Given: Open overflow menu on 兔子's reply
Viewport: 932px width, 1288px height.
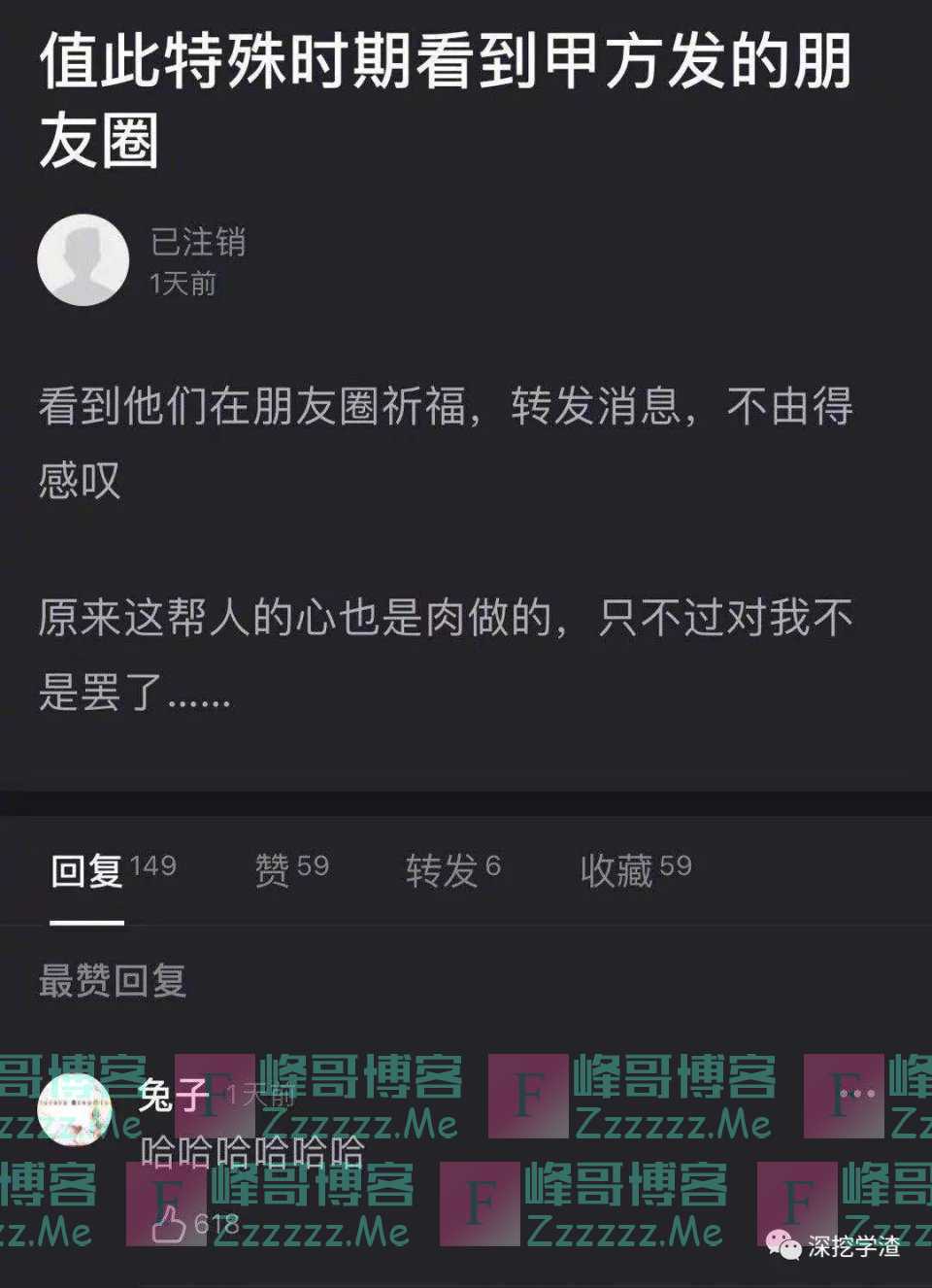Looking at the screenshot, I should click(x=856, y=1095).
